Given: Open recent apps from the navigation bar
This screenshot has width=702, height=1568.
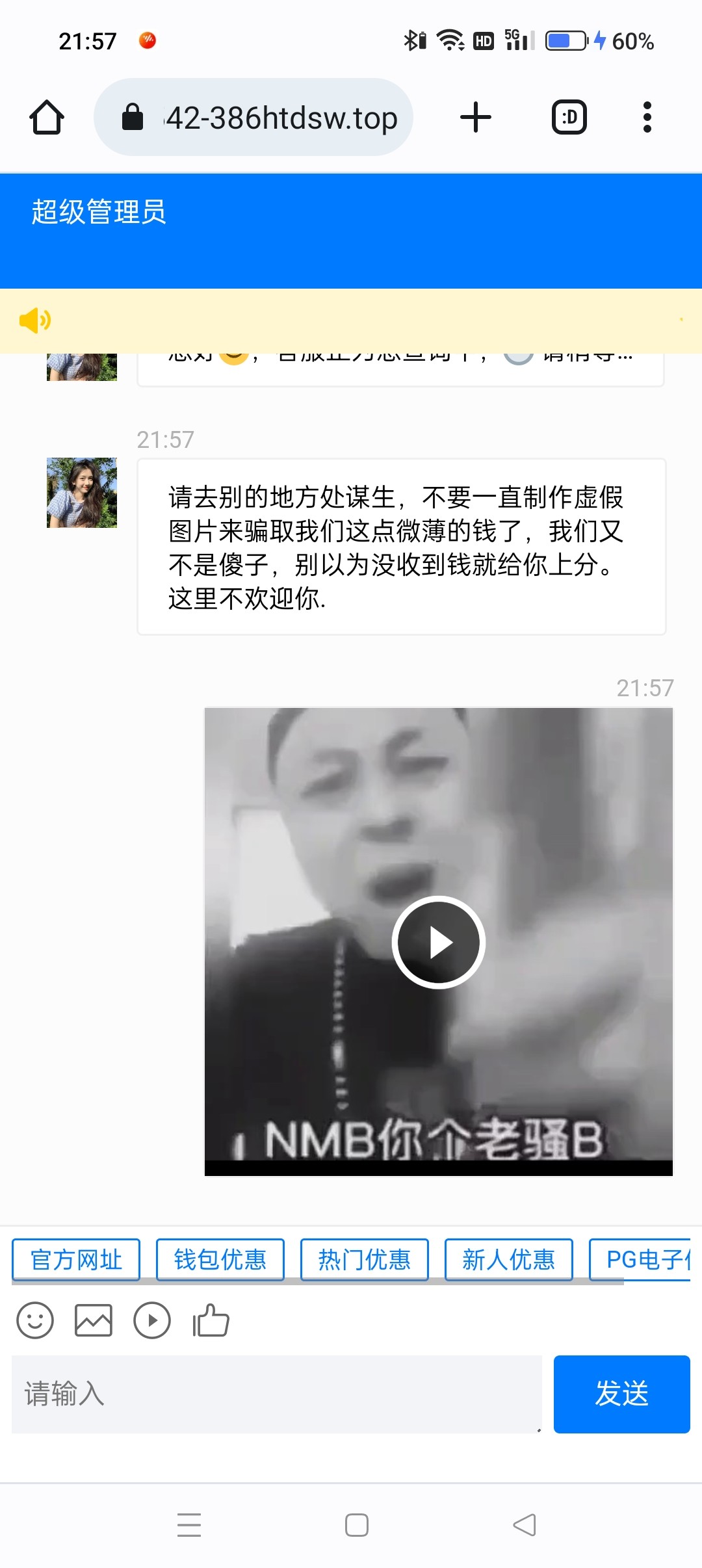Looking at the screenshot, I should pos(189,1524).
